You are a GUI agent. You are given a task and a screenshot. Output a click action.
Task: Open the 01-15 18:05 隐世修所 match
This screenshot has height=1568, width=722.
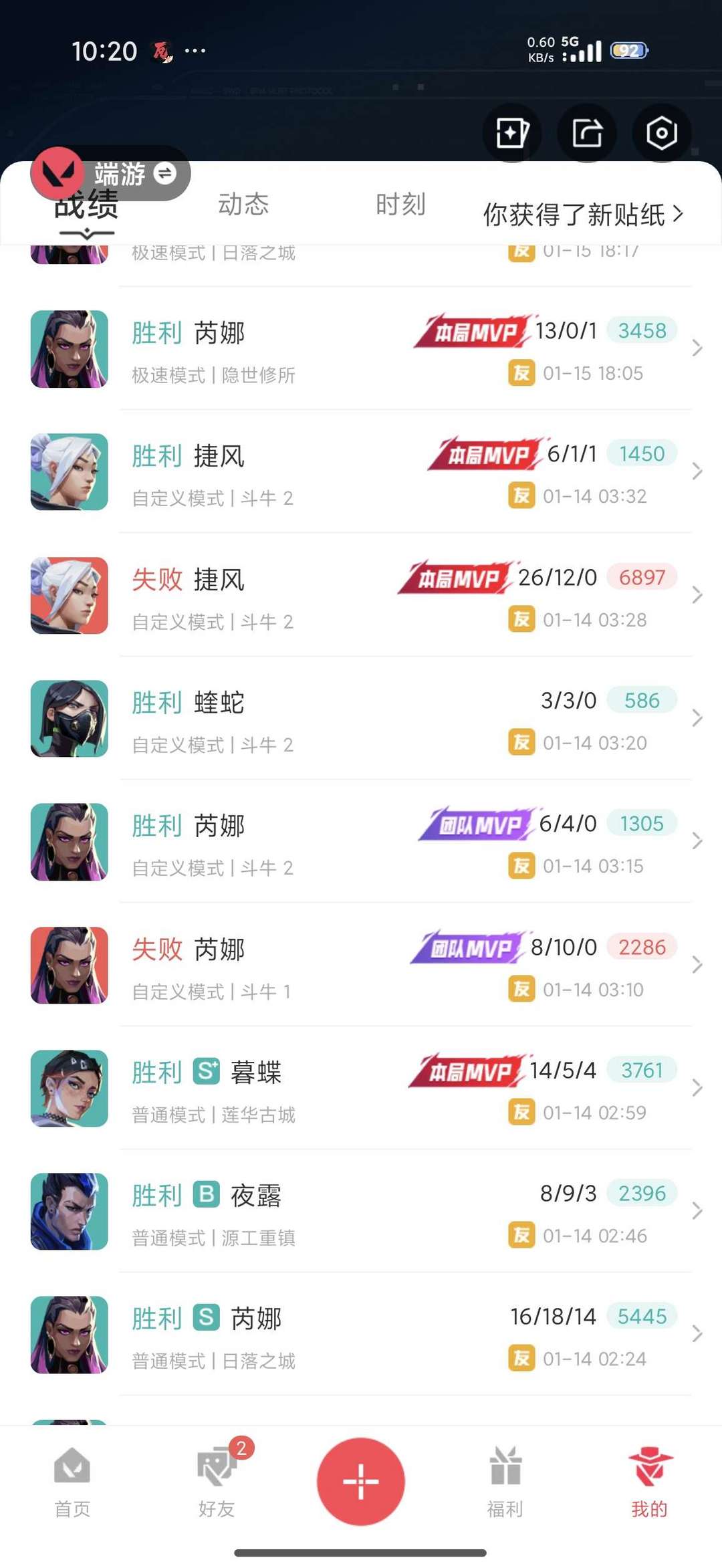[x=361, y=349]
